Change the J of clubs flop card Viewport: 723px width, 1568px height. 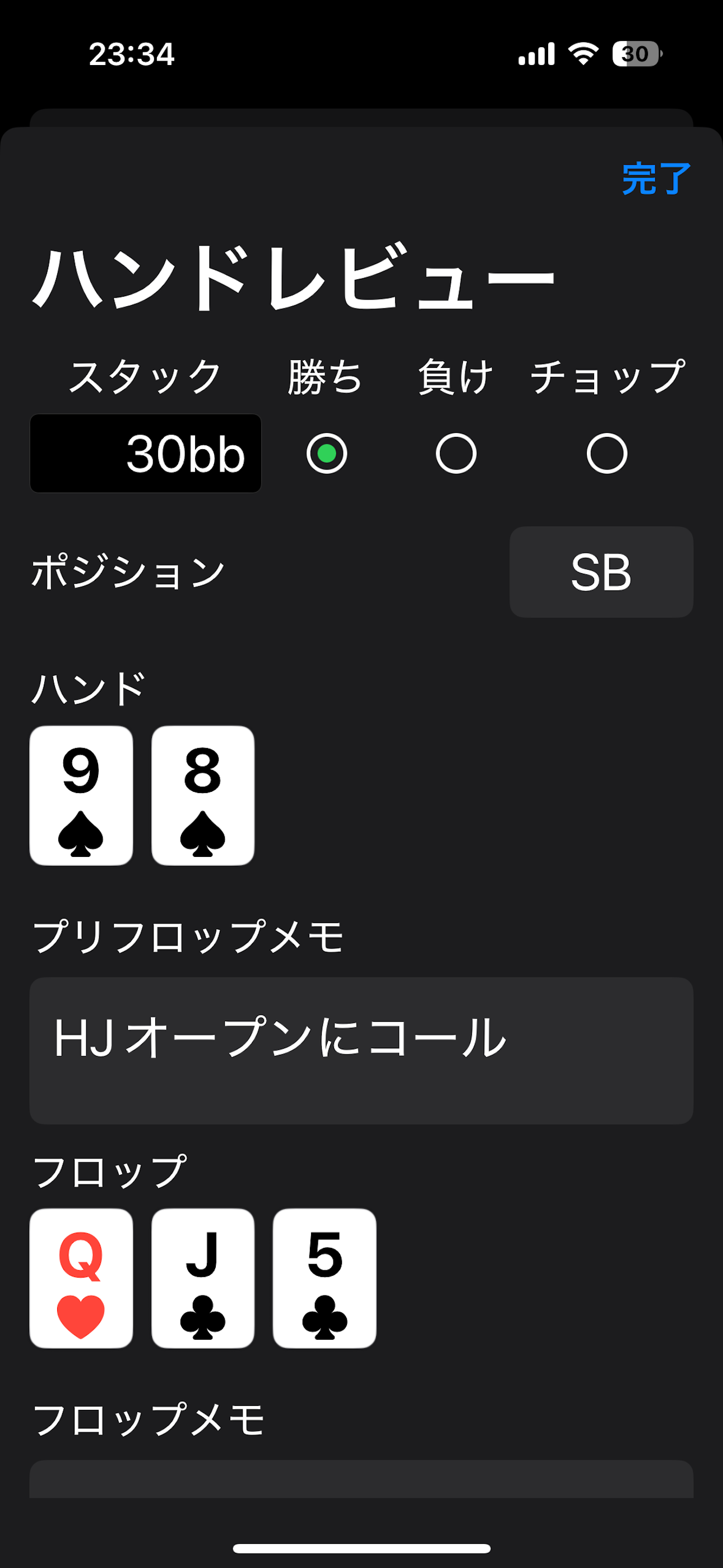203,1278
